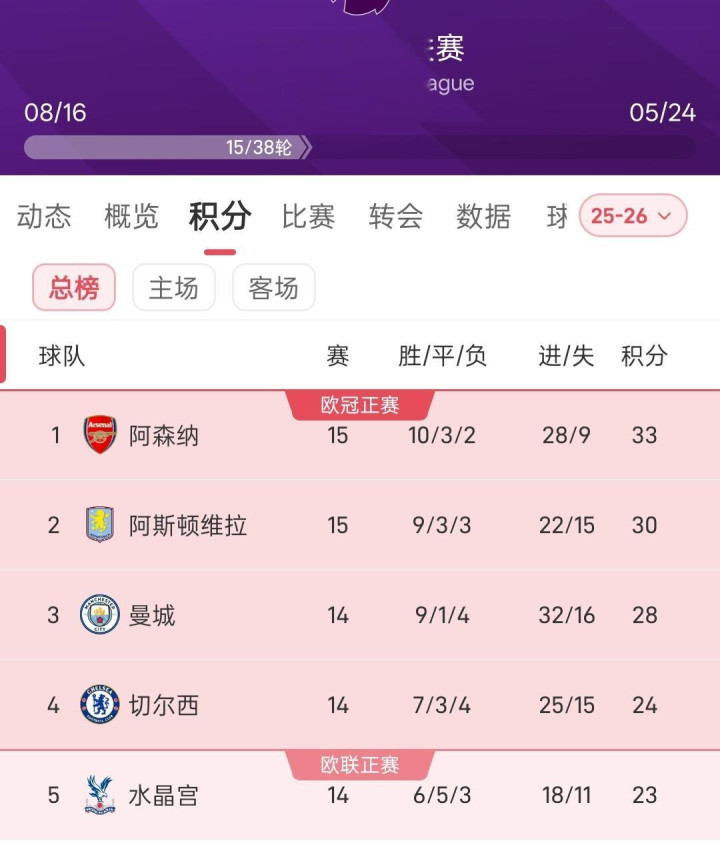Switch to the 概览 tab

click(x=131, y=216)
